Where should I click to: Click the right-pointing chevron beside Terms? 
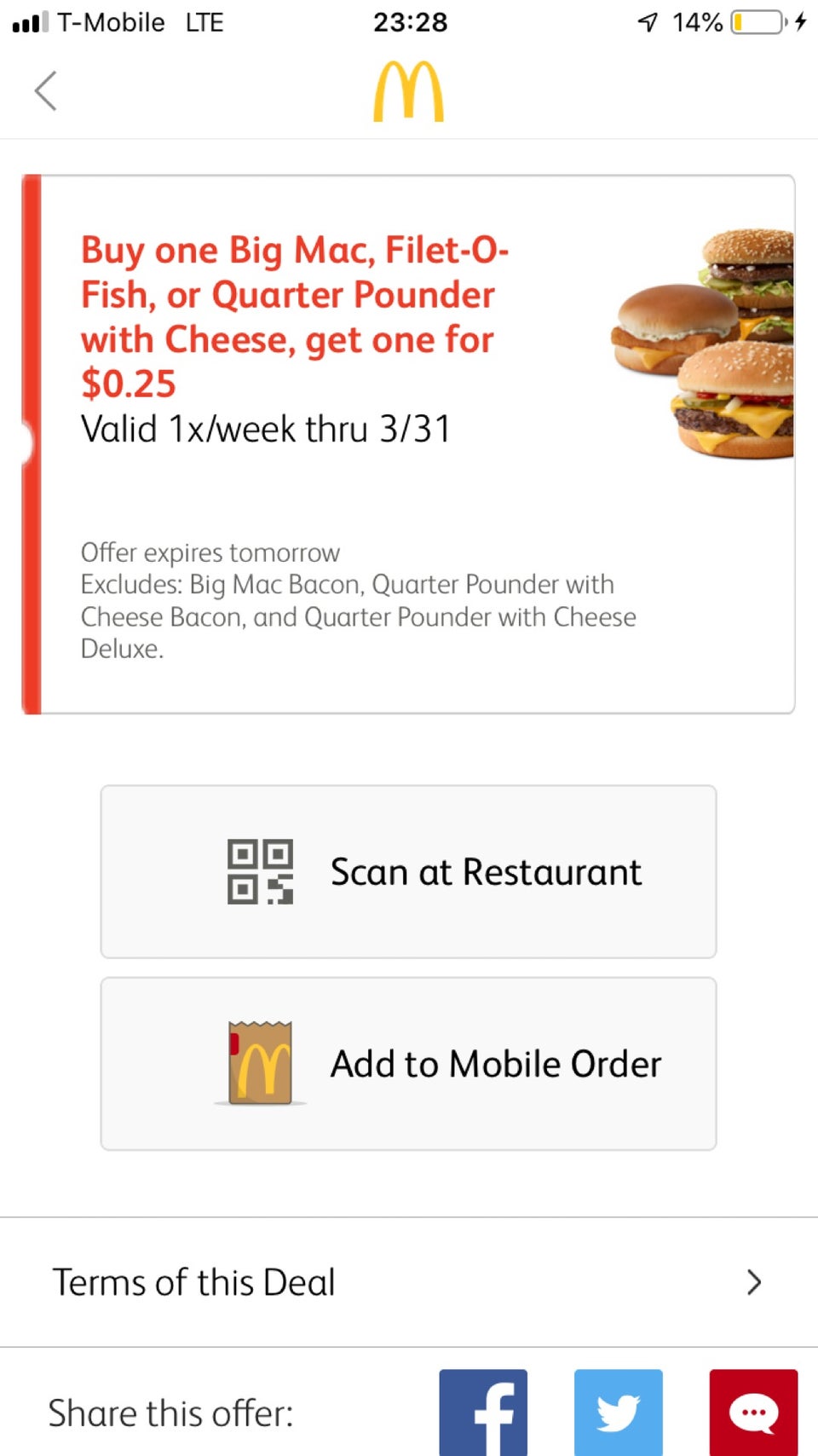click(753, 1281)
